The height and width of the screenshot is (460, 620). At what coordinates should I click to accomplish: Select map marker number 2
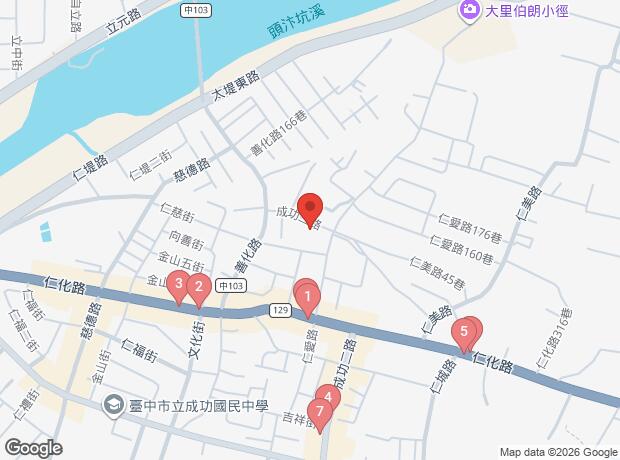(199, 290)
